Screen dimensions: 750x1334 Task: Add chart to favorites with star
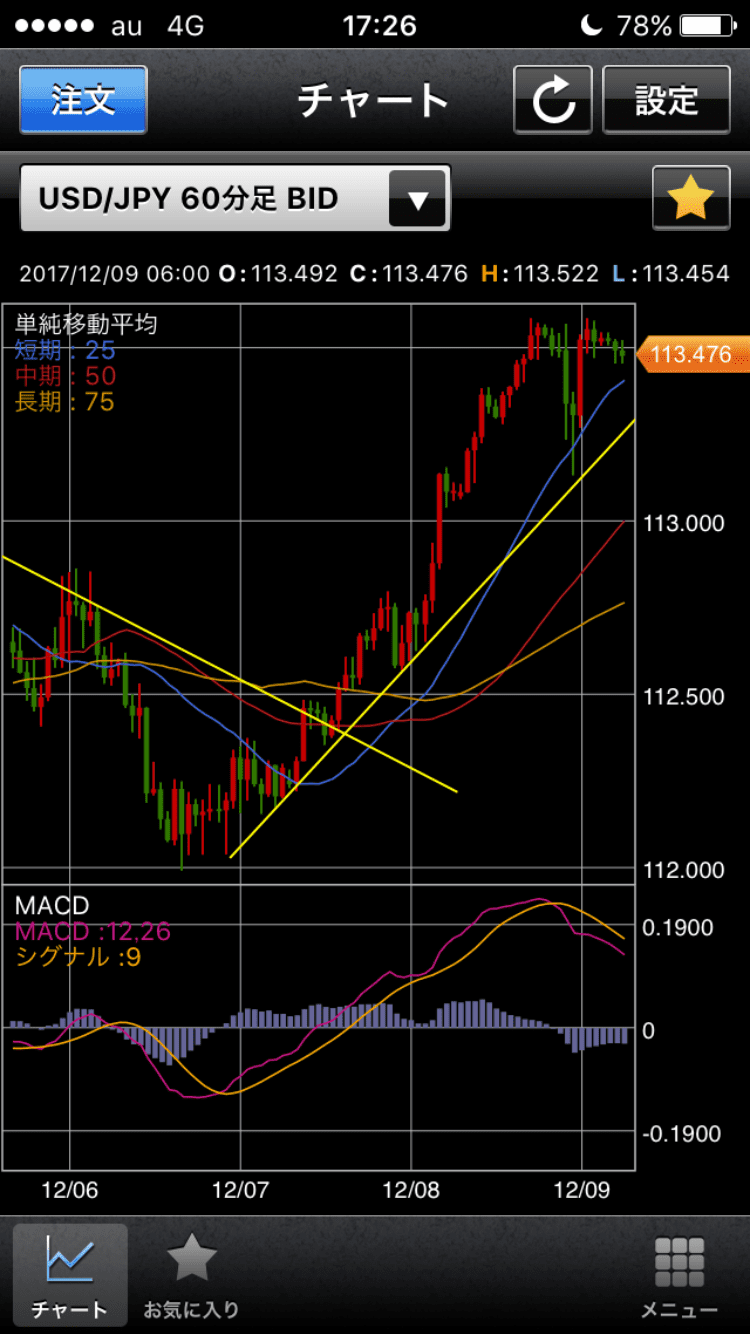pyautogui.click(x=690, y=199)
